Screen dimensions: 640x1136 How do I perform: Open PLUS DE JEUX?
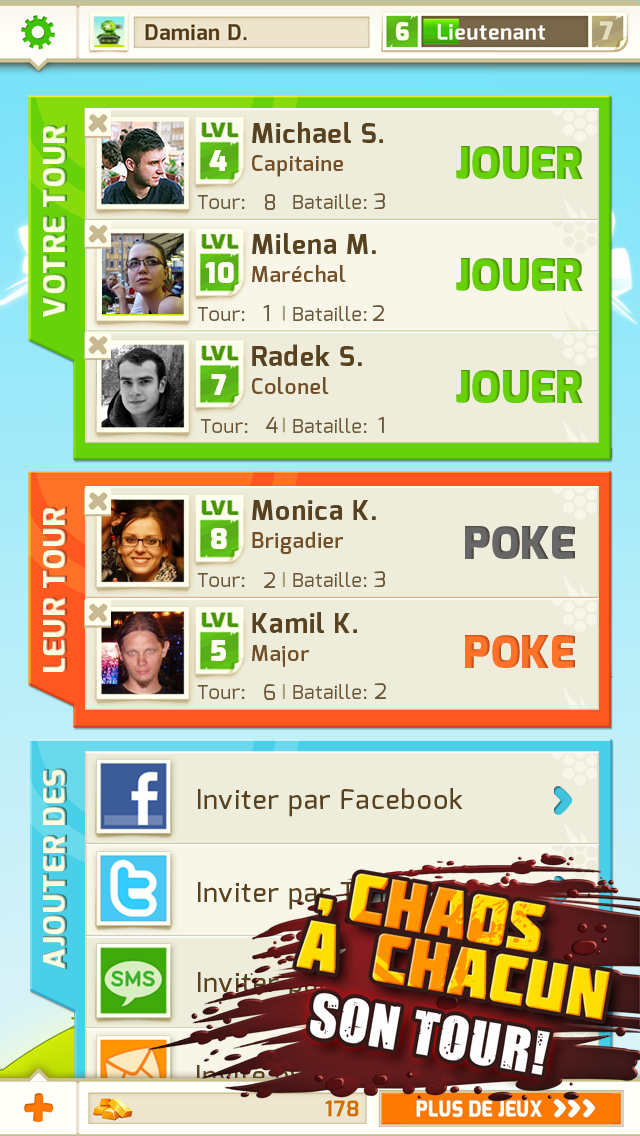click(506, 1108)
